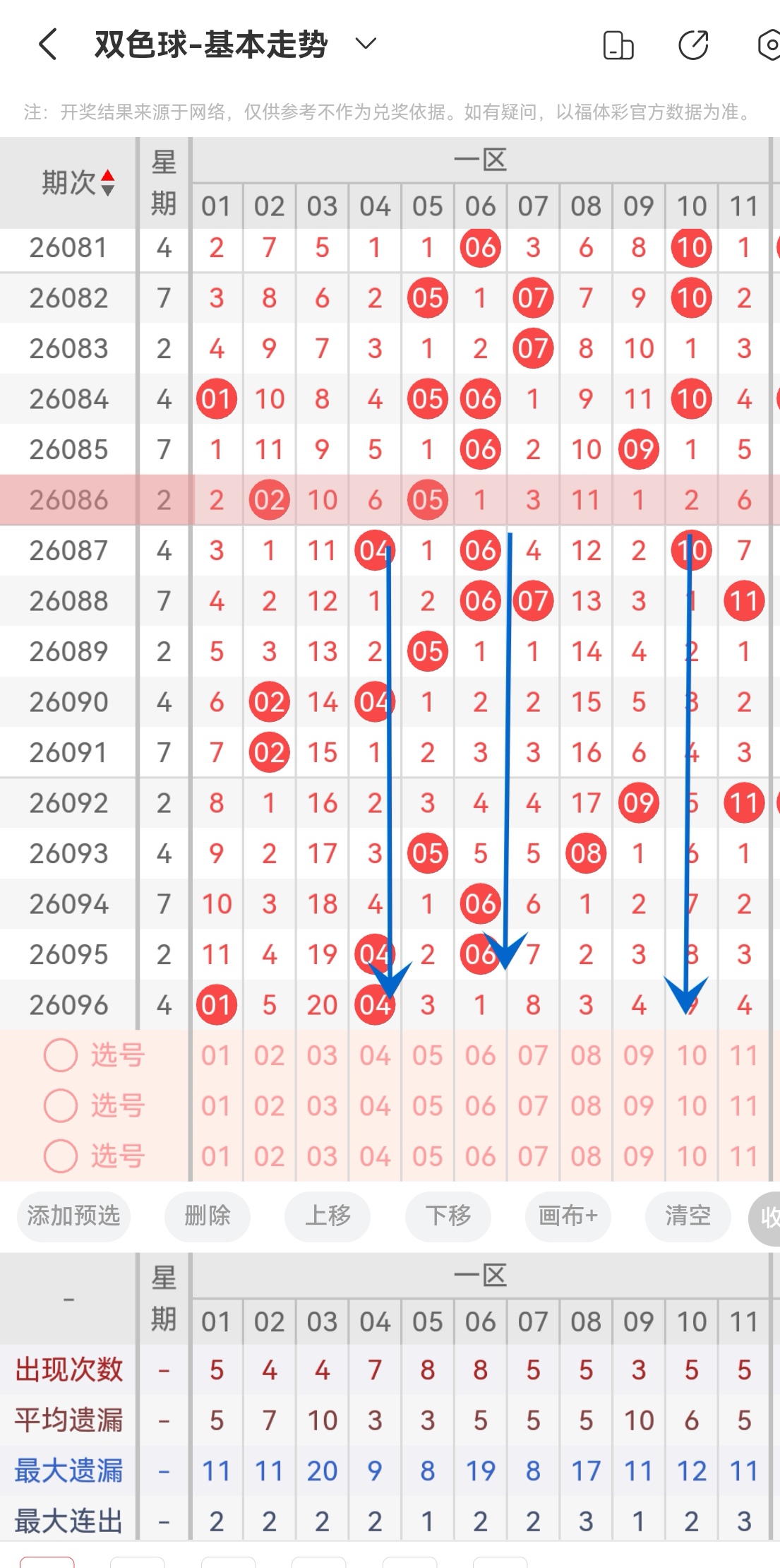
Task: Clear the canvas with 清空
Action: click(x=688, y=1216)
